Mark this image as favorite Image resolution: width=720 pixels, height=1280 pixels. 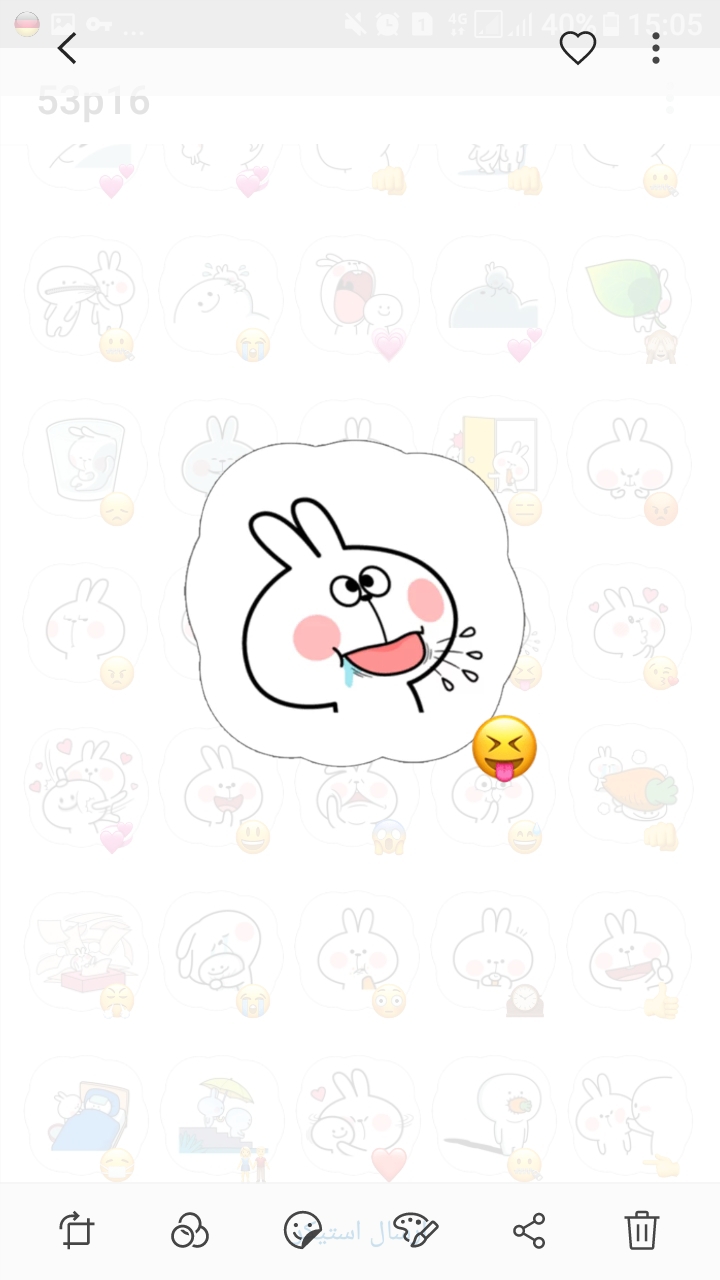pyautogui.click(x=577, y=48)
